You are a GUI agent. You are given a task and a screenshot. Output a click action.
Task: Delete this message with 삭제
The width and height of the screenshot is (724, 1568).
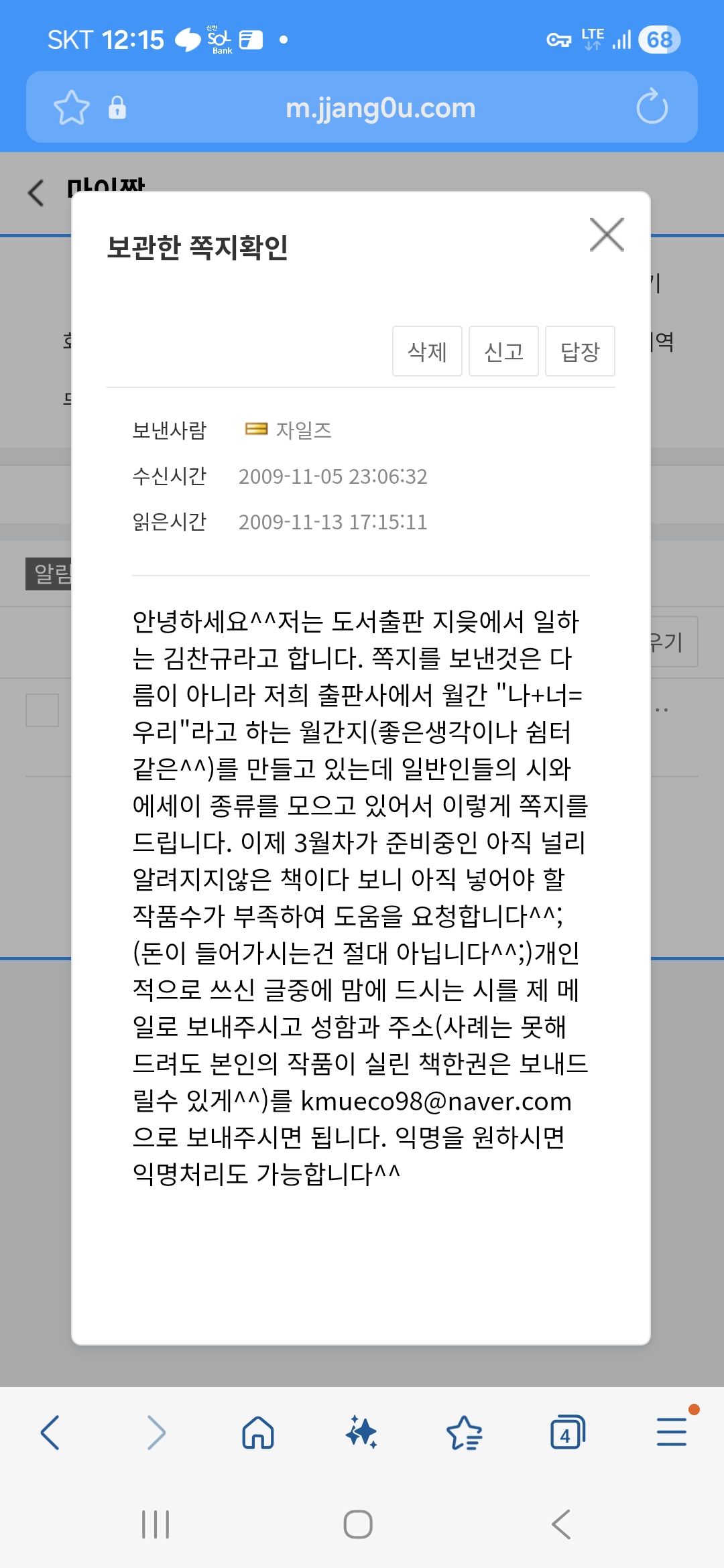[x=427, y=351]
